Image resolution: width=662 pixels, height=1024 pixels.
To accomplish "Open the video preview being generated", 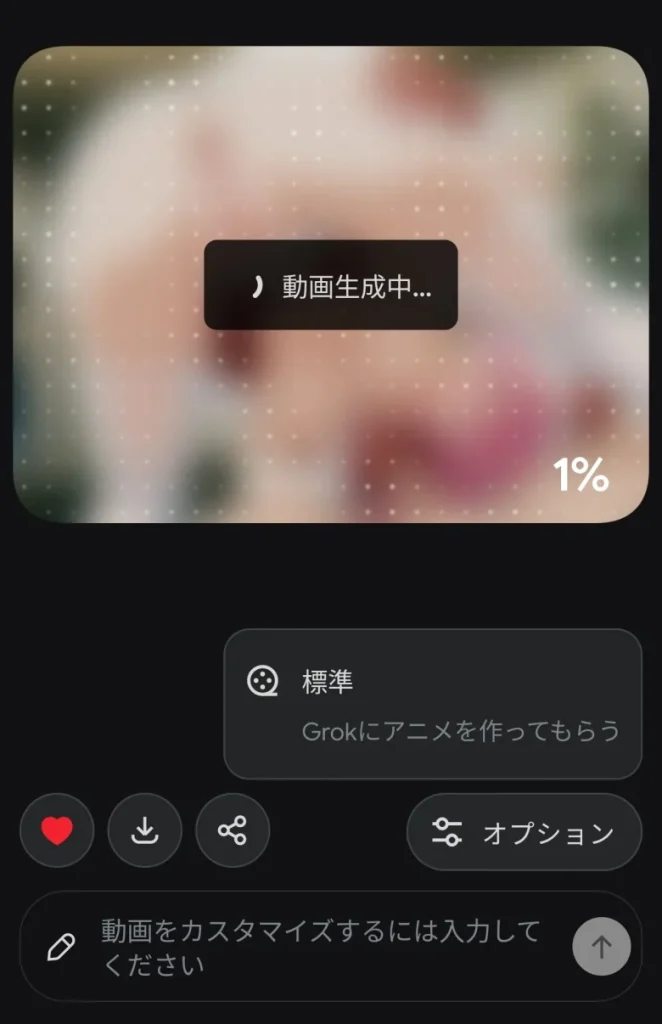I will (x=331, y=284).
